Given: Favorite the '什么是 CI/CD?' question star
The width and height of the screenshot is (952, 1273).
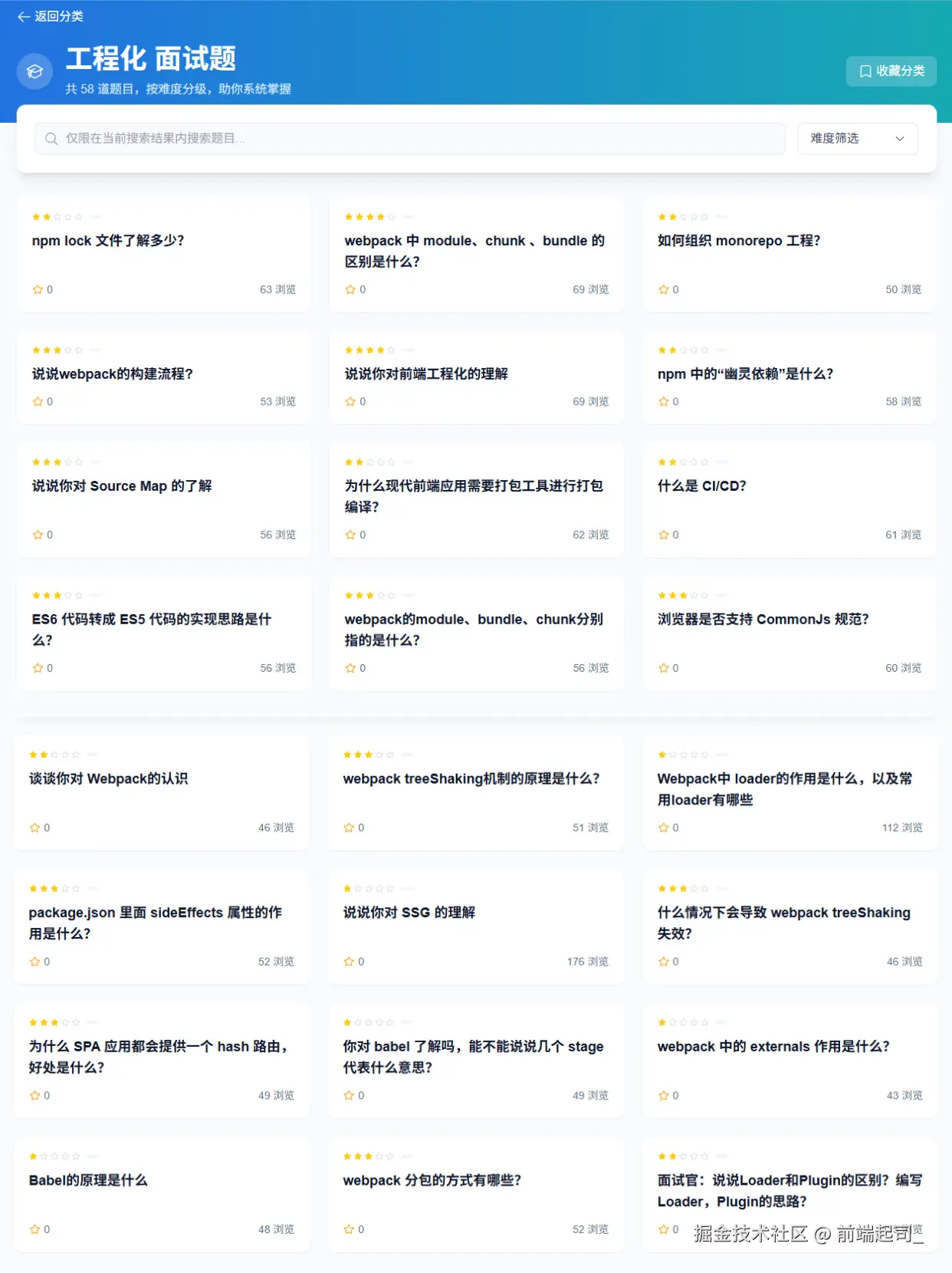Looking at the screenshot, I should 664,535.
